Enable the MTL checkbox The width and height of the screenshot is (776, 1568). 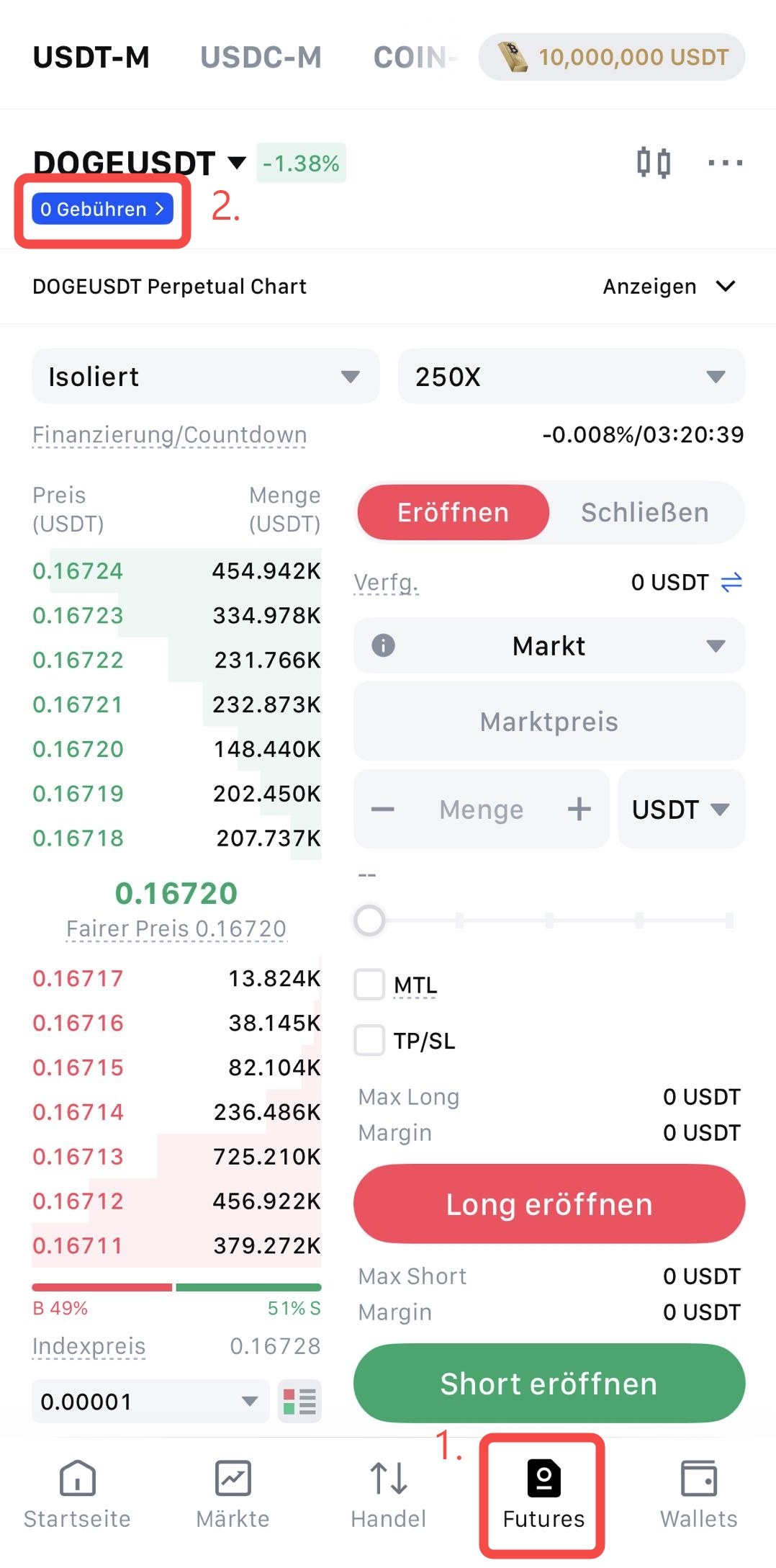pyautogui.click(x=369, y=984)
